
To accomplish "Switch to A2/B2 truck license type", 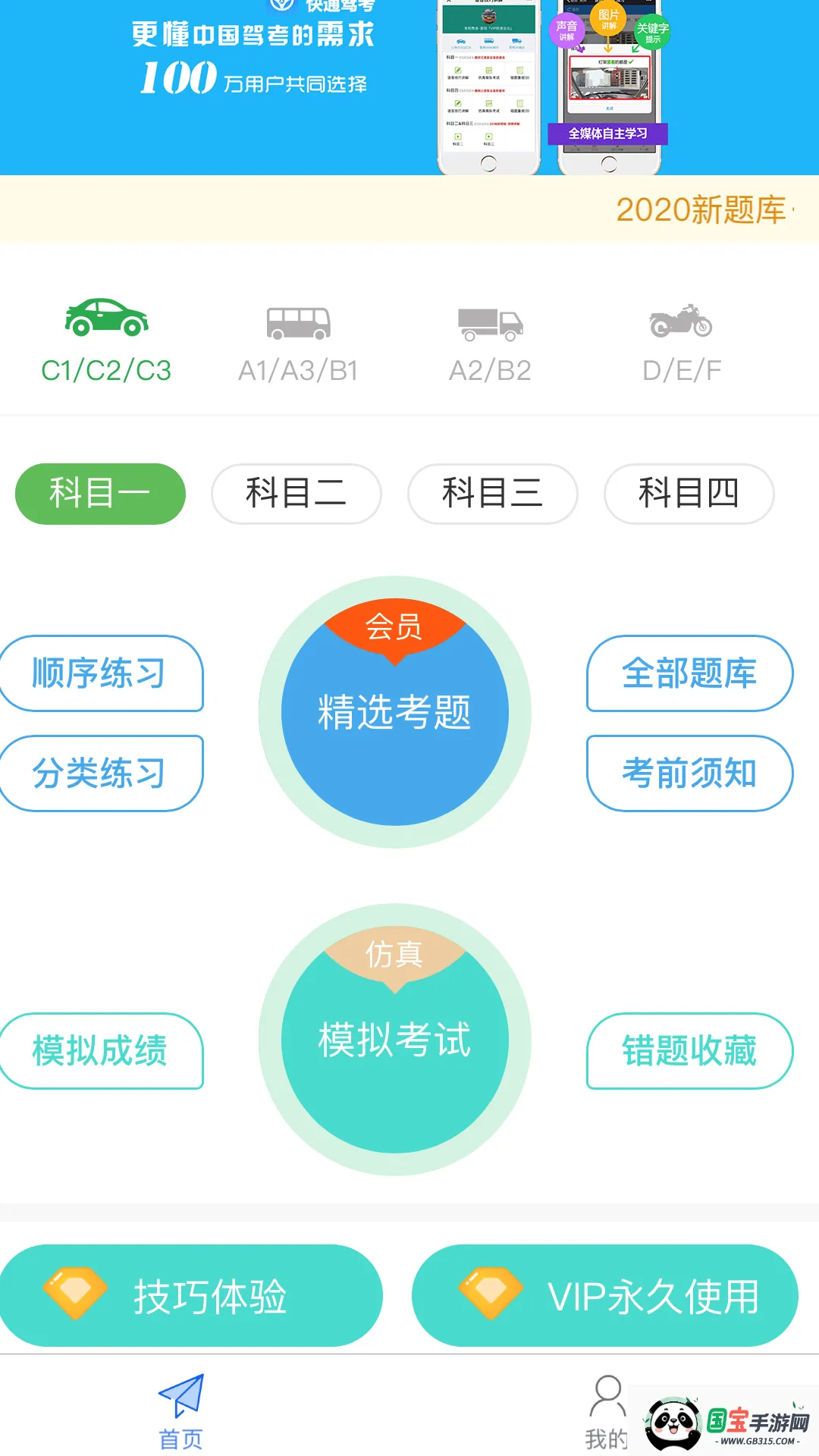I will pos(490,341).
